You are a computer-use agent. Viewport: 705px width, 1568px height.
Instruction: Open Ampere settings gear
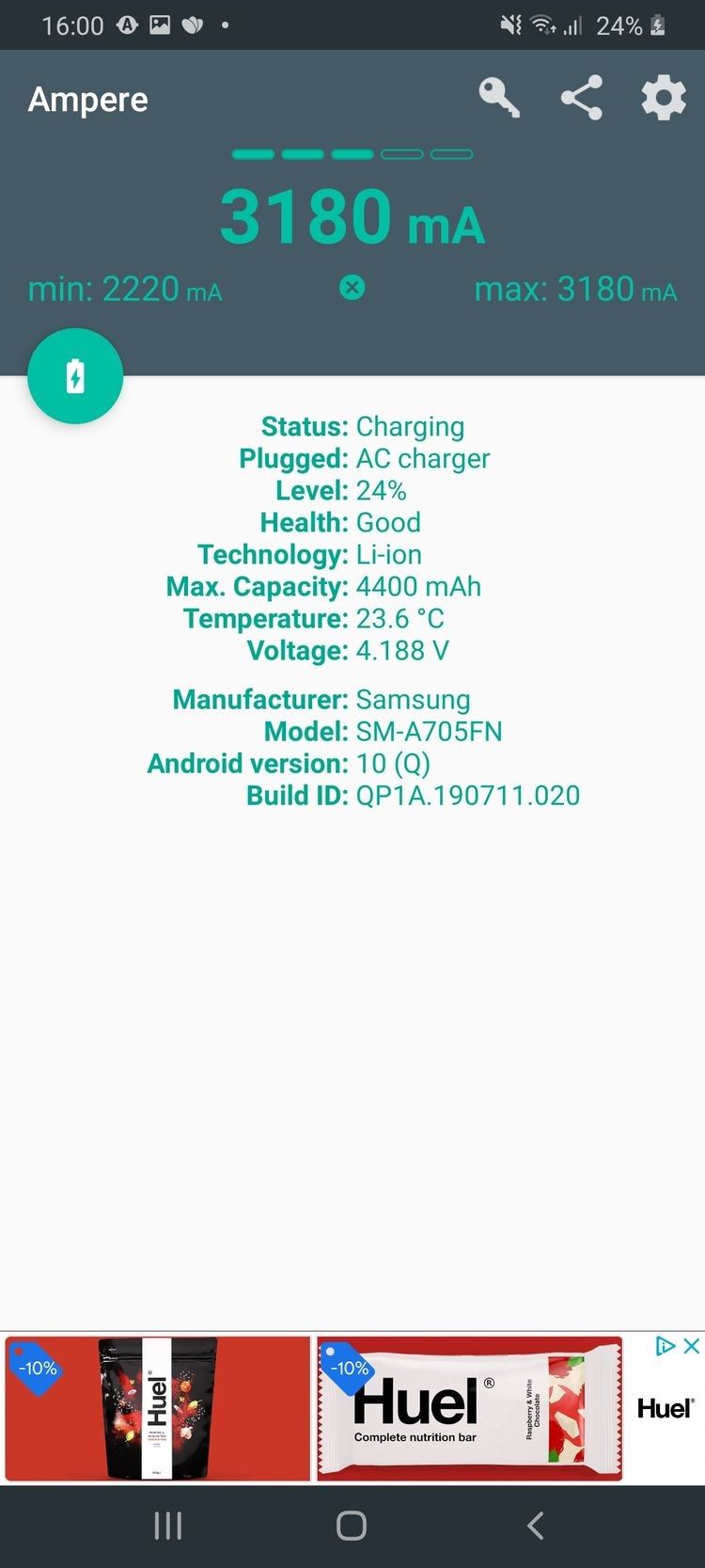664,98
